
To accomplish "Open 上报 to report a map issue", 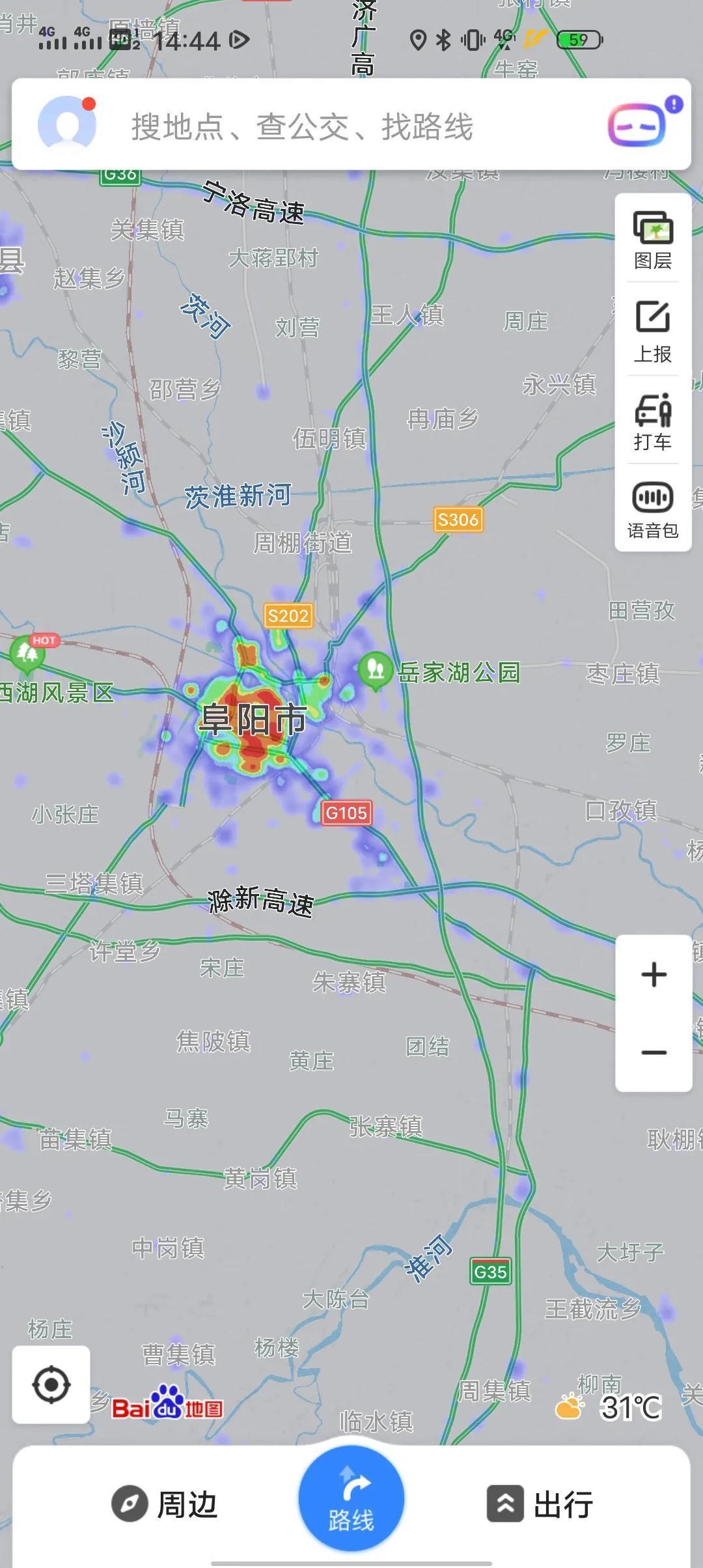I will tap(653, 332).
